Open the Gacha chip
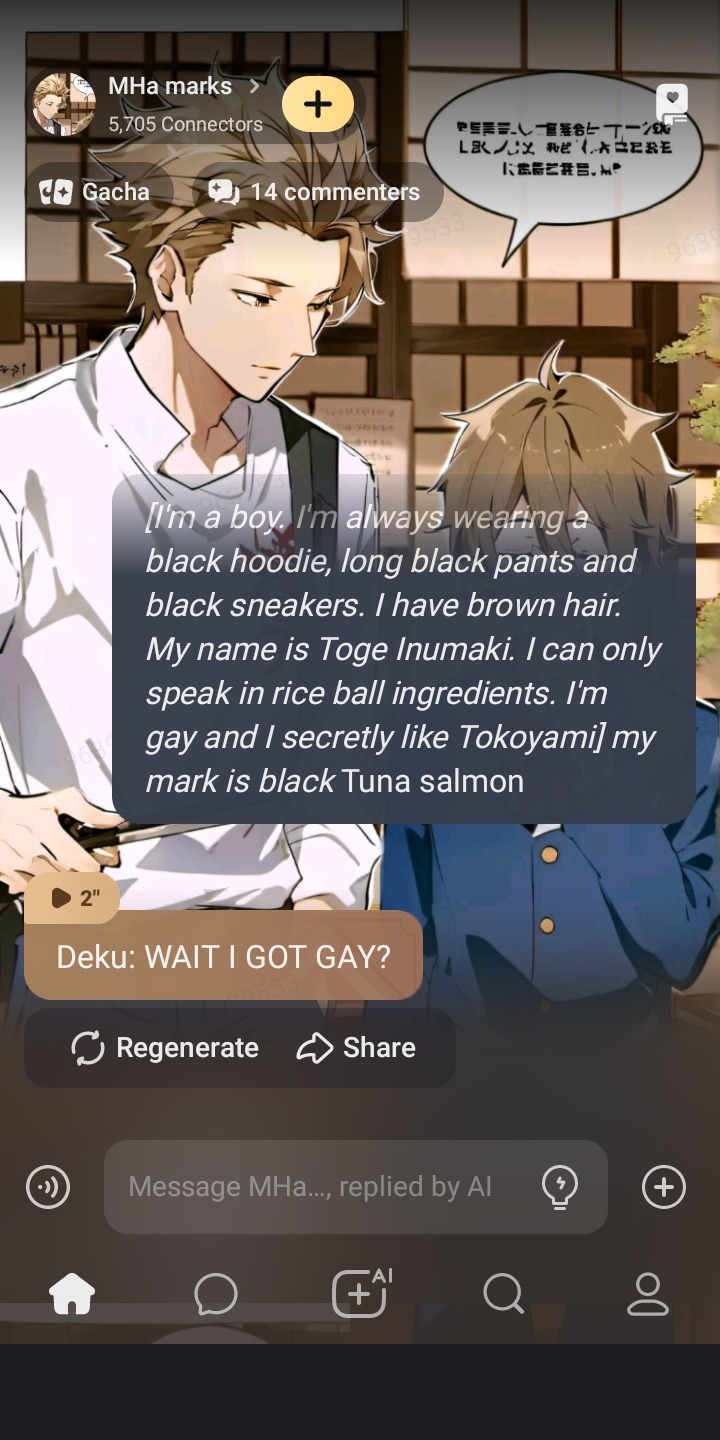This screenshot has width=720, height=1440. point(97,192)
